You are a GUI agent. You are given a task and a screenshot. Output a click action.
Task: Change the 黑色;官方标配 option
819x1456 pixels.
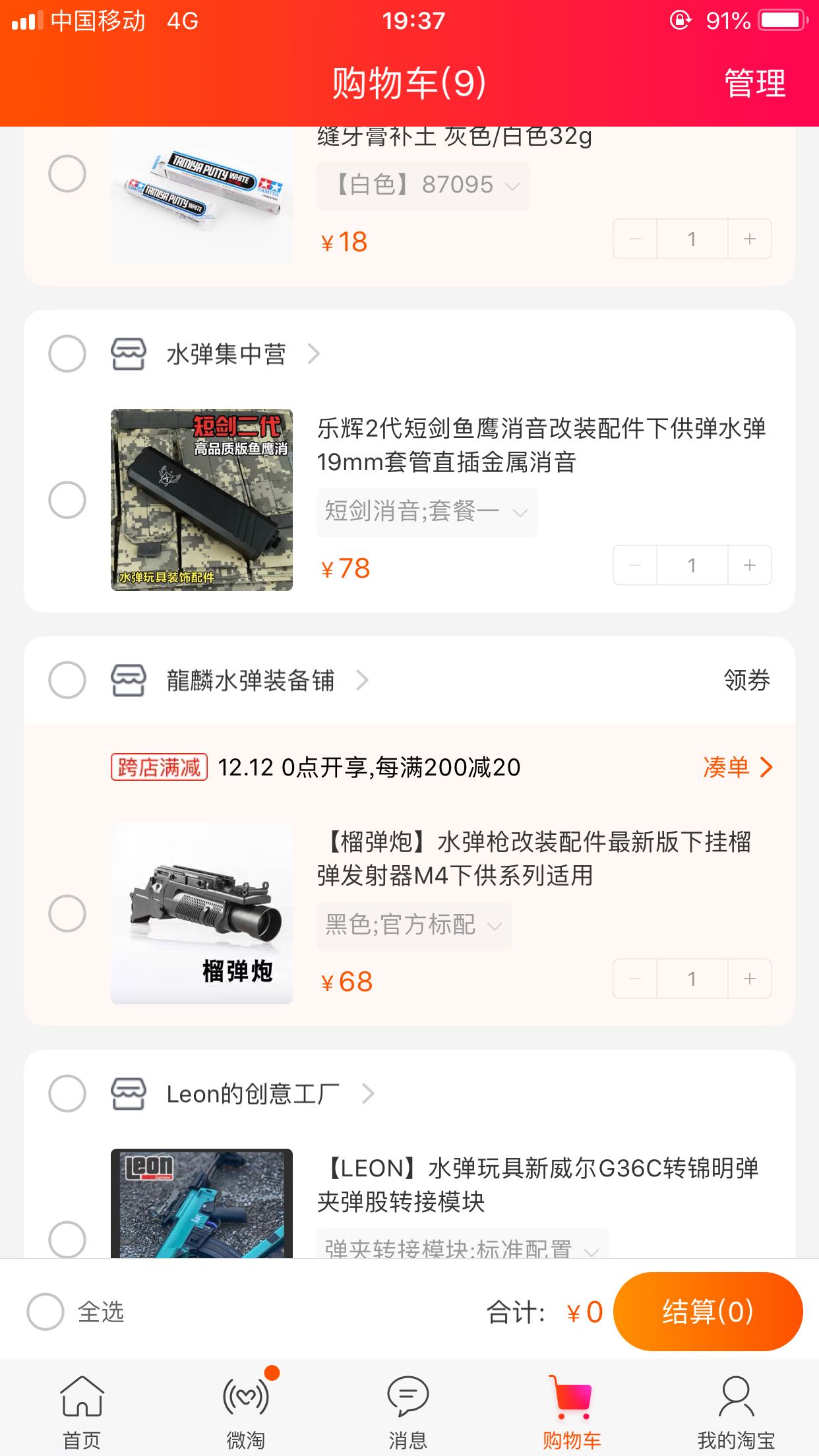(413, 925)
